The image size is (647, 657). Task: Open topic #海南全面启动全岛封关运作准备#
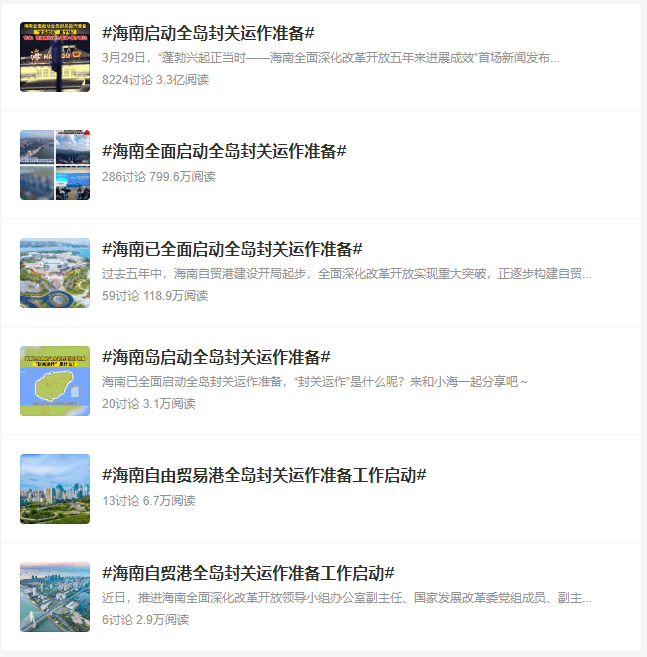click(224, 151)
